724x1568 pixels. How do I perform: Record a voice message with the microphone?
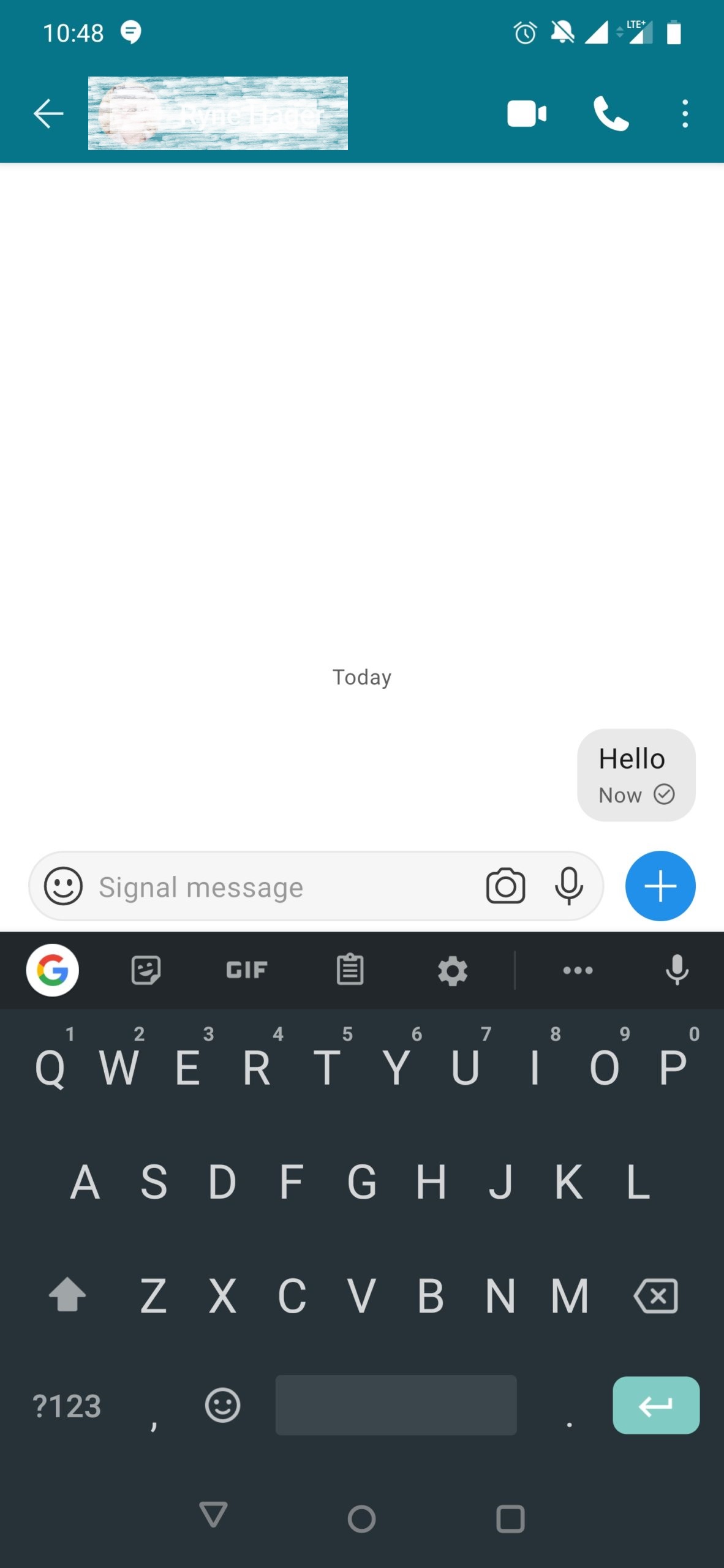569,886
